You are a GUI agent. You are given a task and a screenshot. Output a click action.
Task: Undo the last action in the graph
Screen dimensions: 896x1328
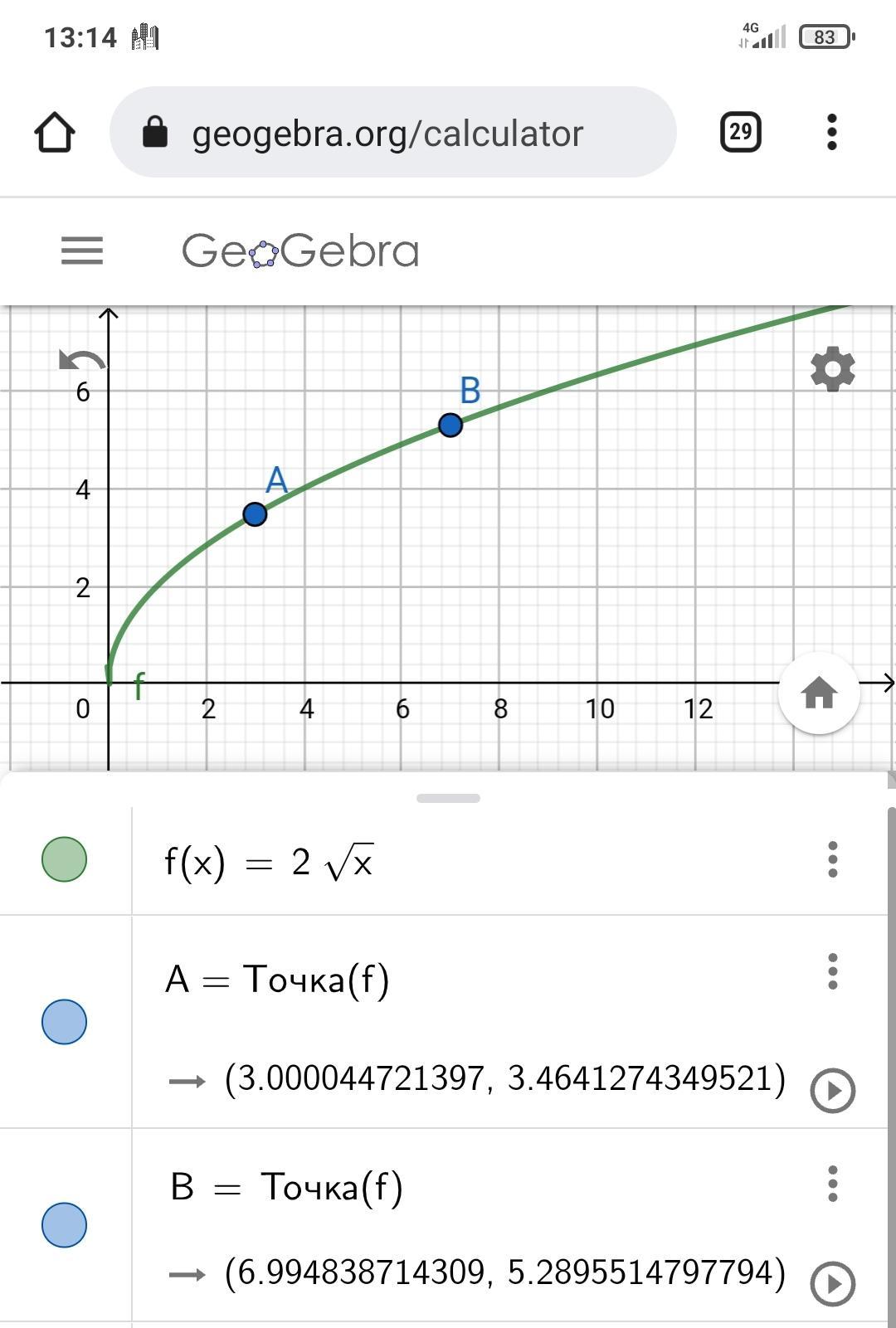click(x=81, y=360)
